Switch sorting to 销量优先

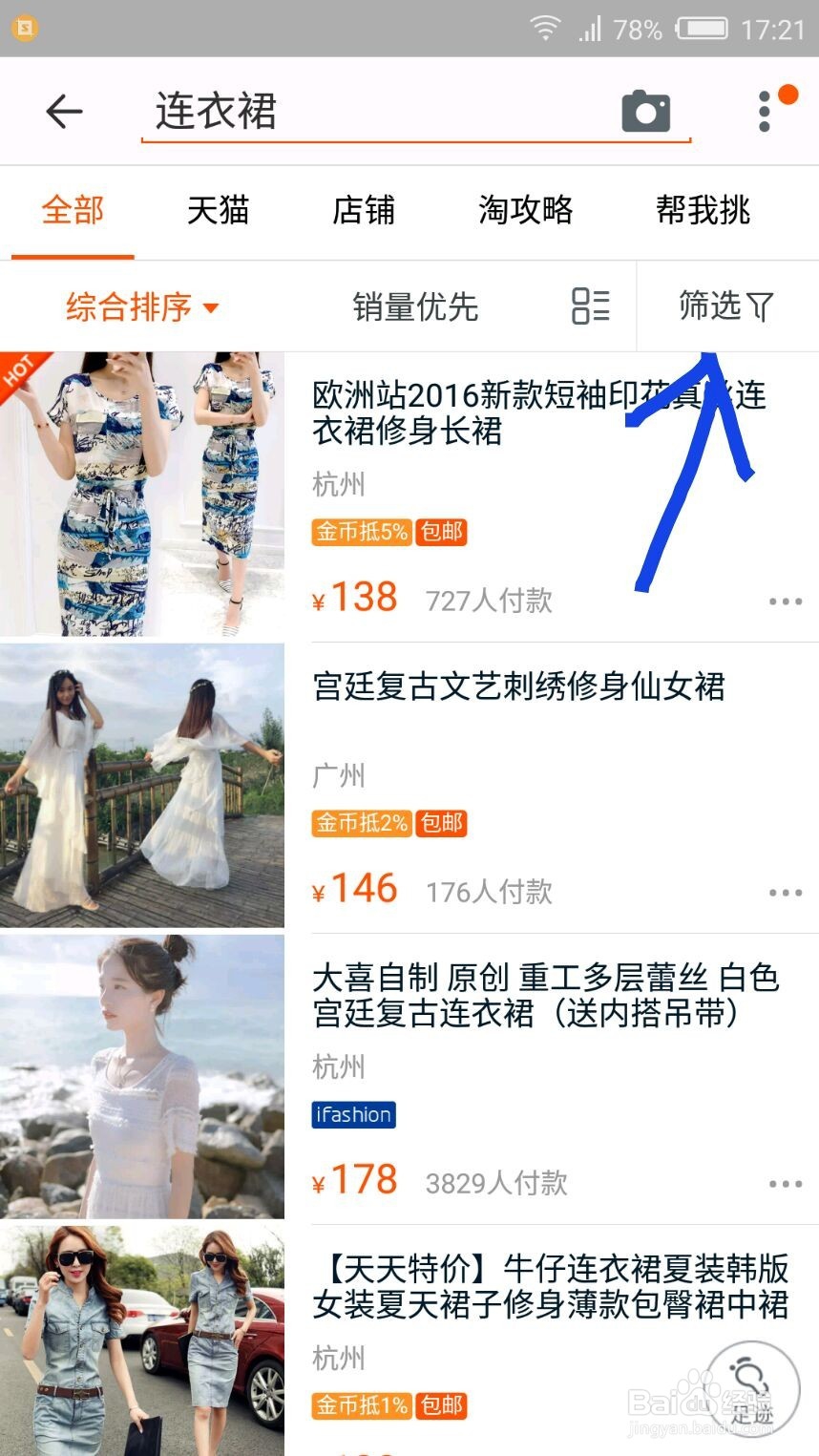point(414,306)
